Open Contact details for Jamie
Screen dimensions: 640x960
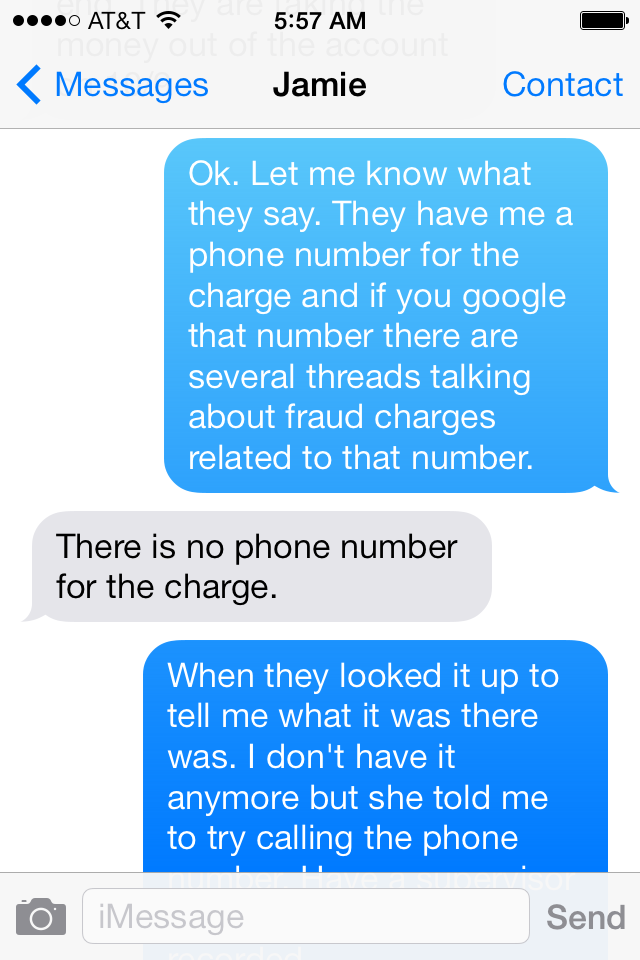[562, 86]
